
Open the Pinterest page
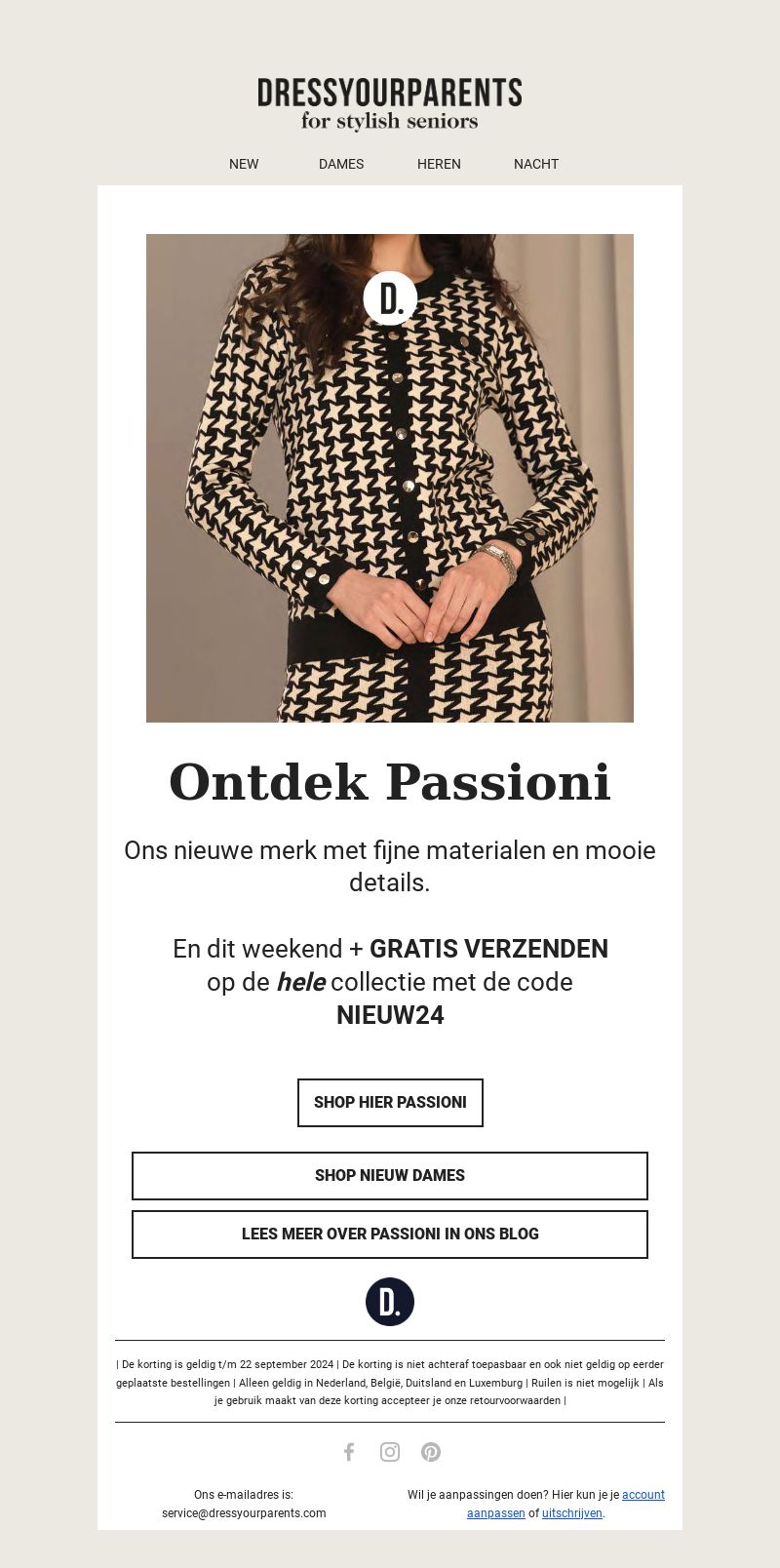click(x=431, y=1452)
